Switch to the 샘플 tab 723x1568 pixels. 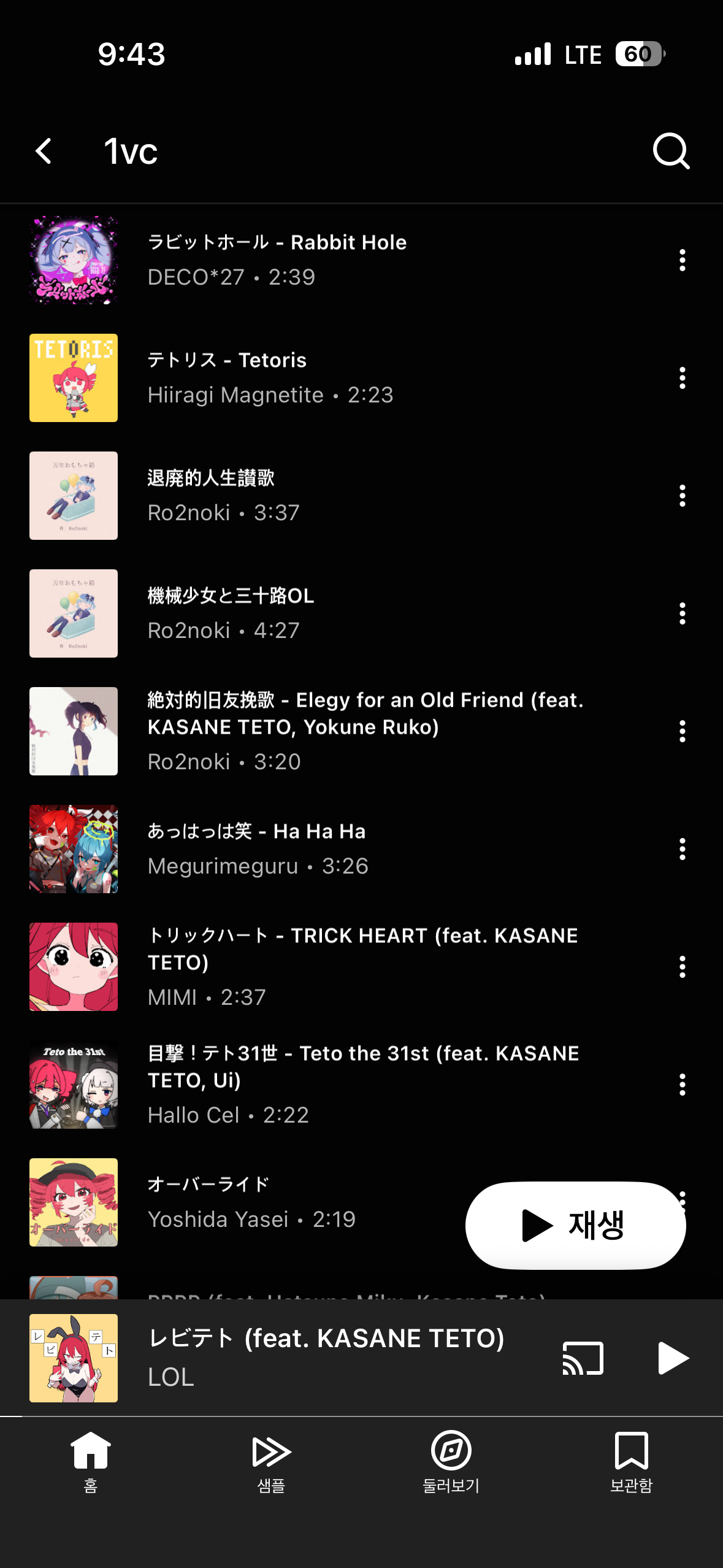click(271, 1461)
